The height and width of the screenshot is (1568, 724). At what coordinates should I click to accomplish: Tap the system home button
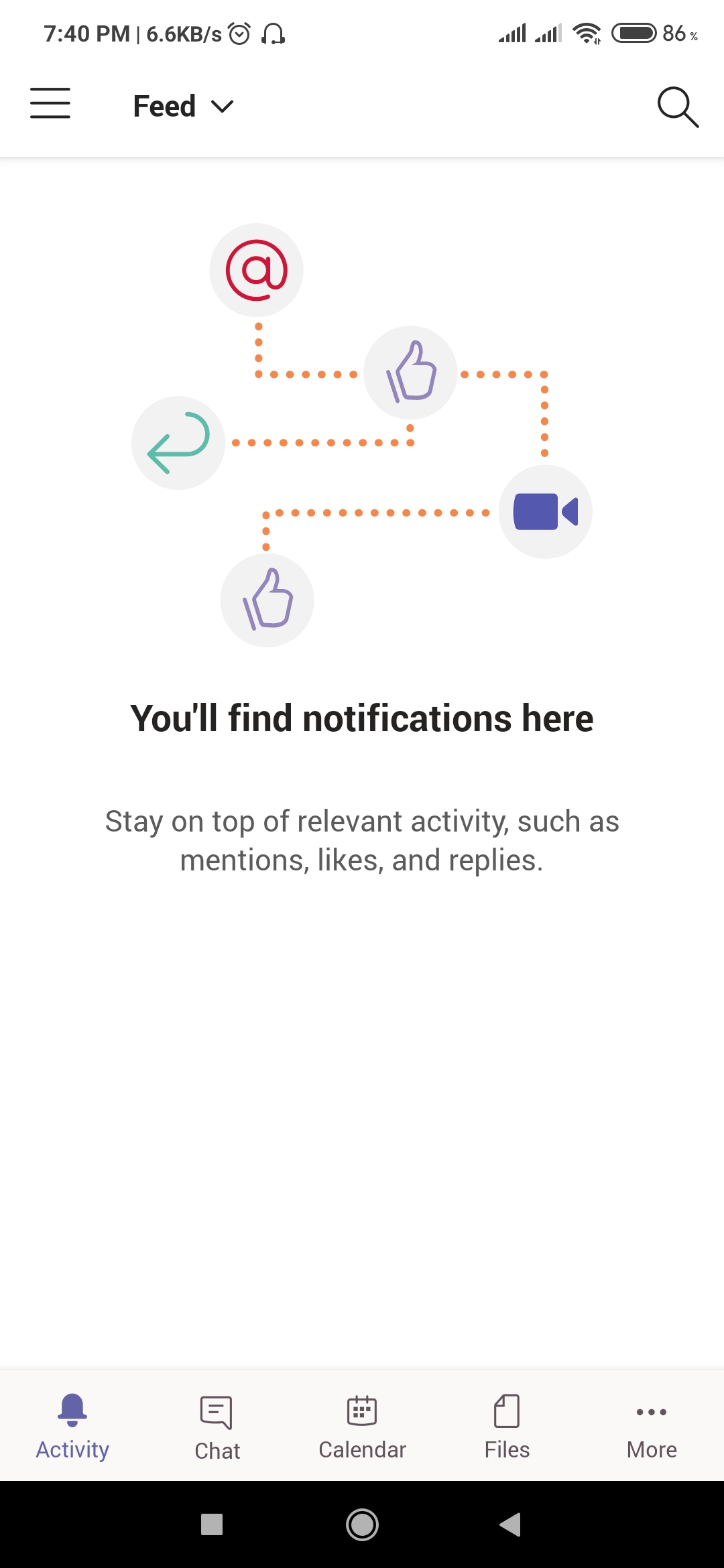(362, 1524)
